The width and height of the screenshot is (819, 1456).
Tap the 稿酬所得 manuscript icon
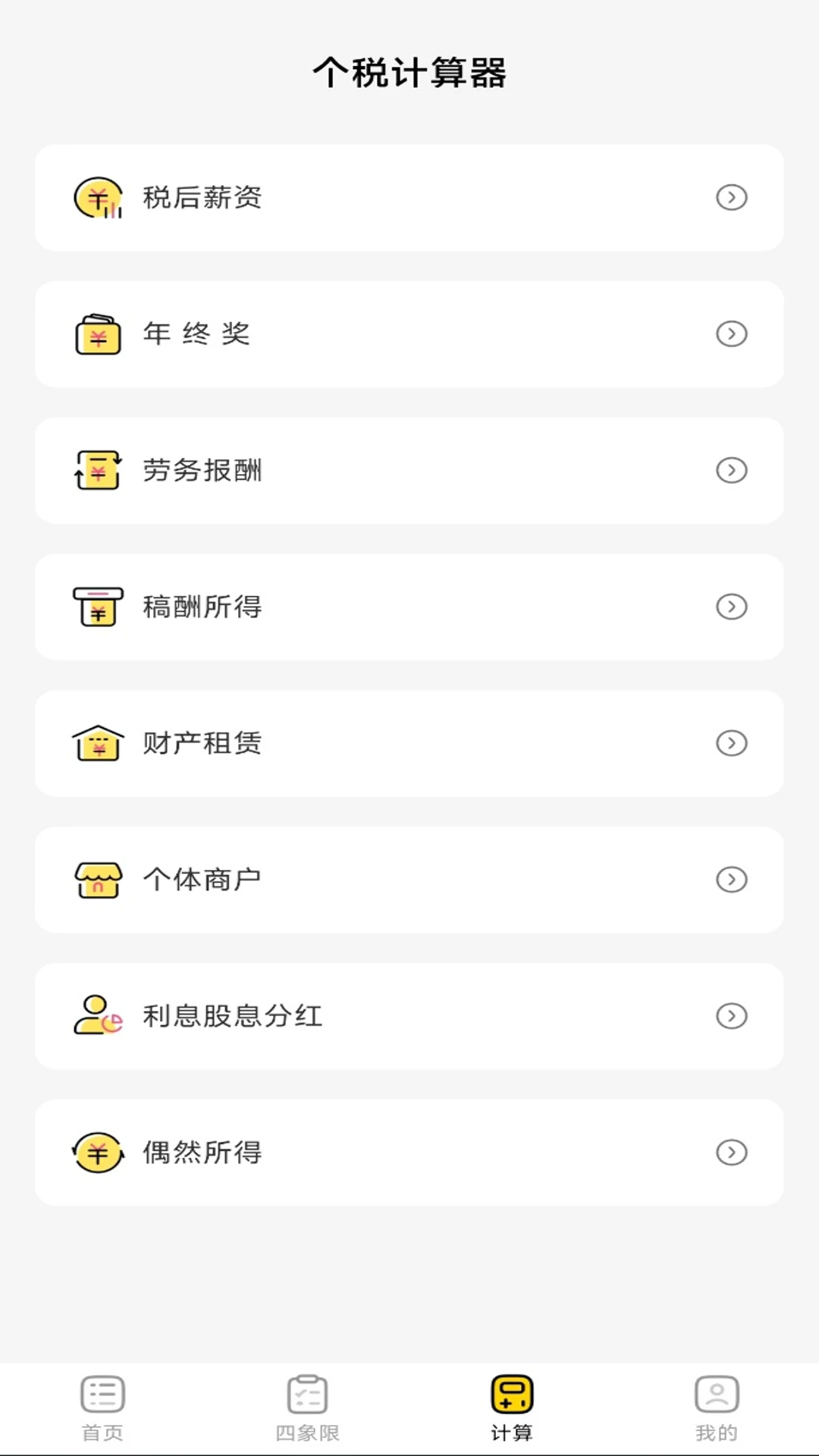point(97,607)
